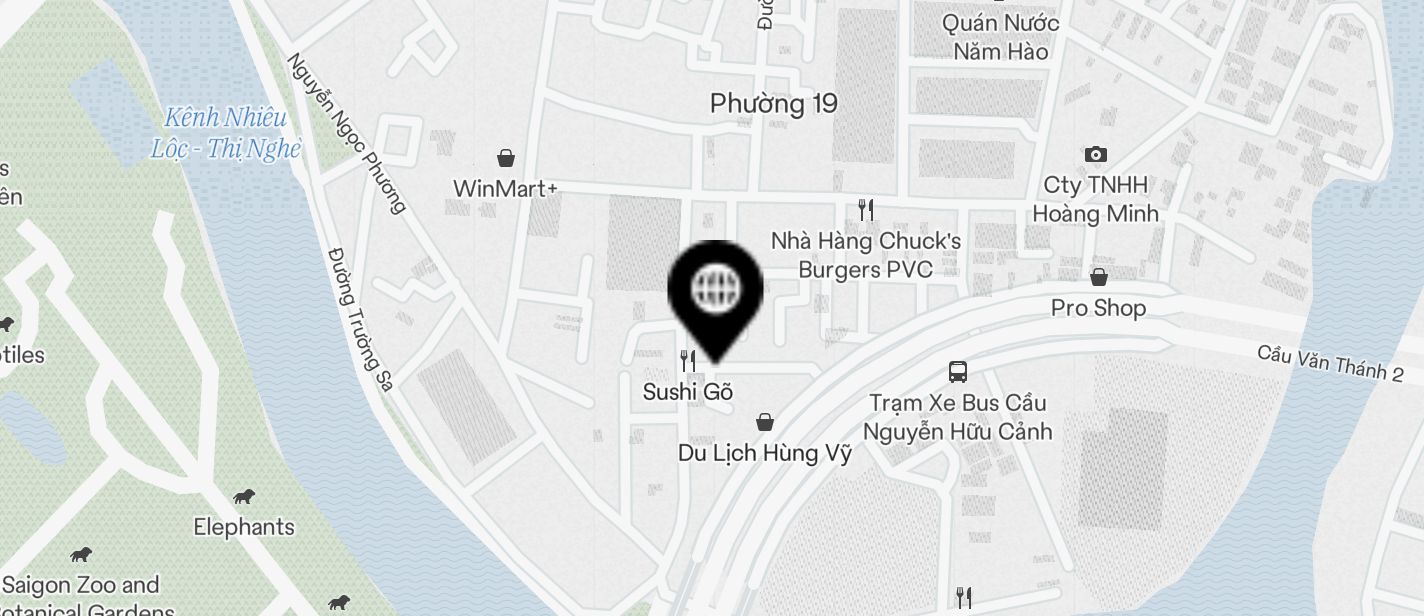Open Trạm Xe Bus Cầu Nguyễn Hữu Cảnh stop

point(958,372)
